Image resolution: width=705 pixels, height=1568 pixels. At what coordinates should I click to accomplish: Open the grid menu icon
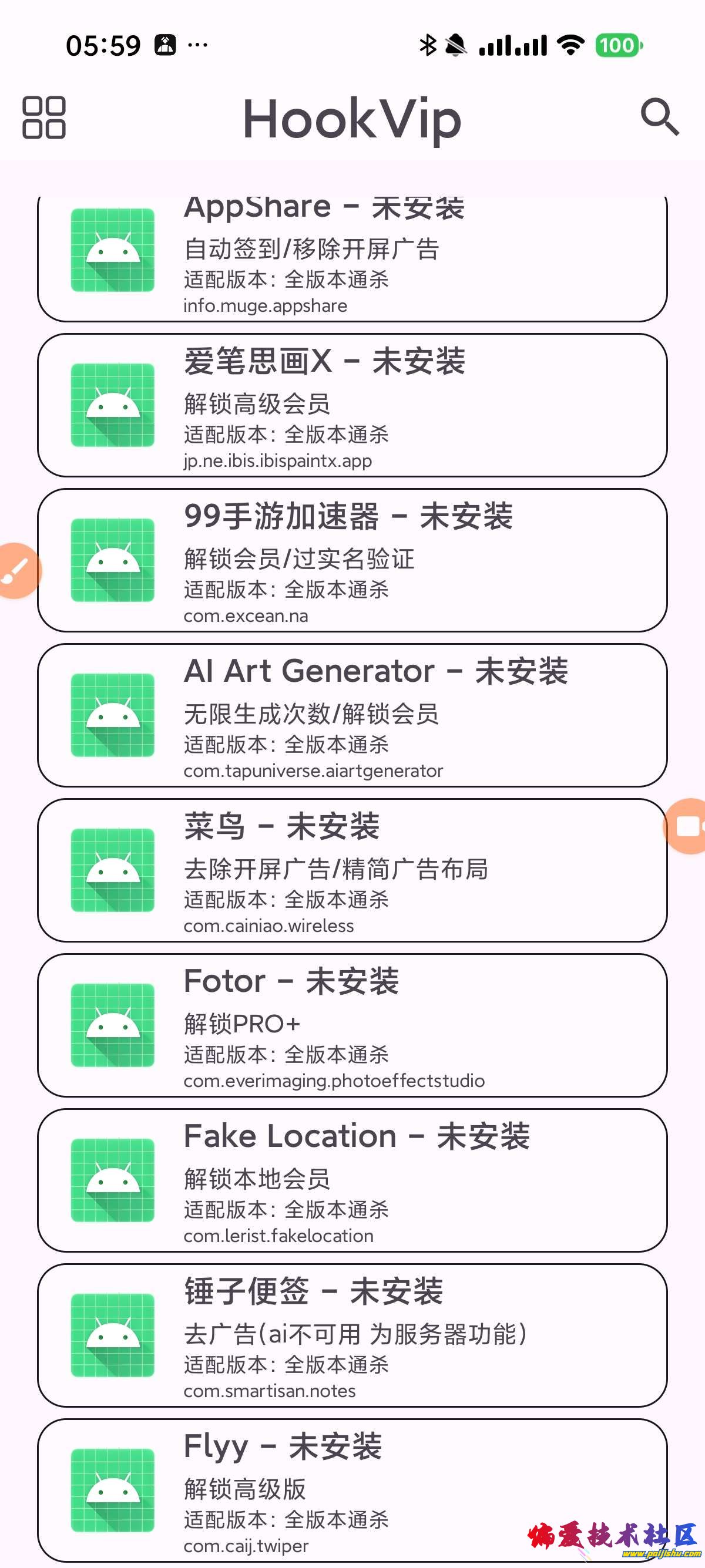pyautogui.click(x=44, y=117)
